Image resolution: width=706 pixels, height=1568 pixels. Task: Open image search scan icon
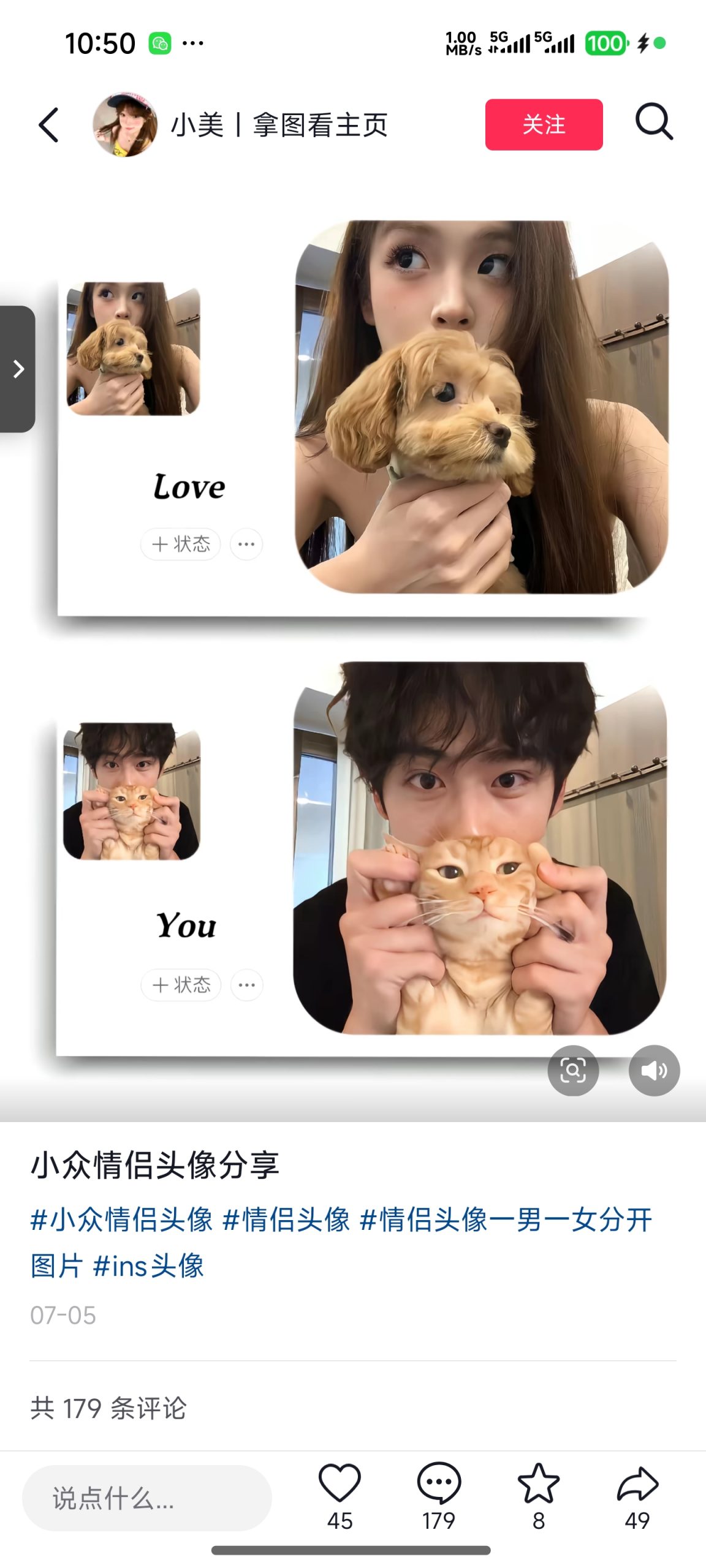point(573,1070)
